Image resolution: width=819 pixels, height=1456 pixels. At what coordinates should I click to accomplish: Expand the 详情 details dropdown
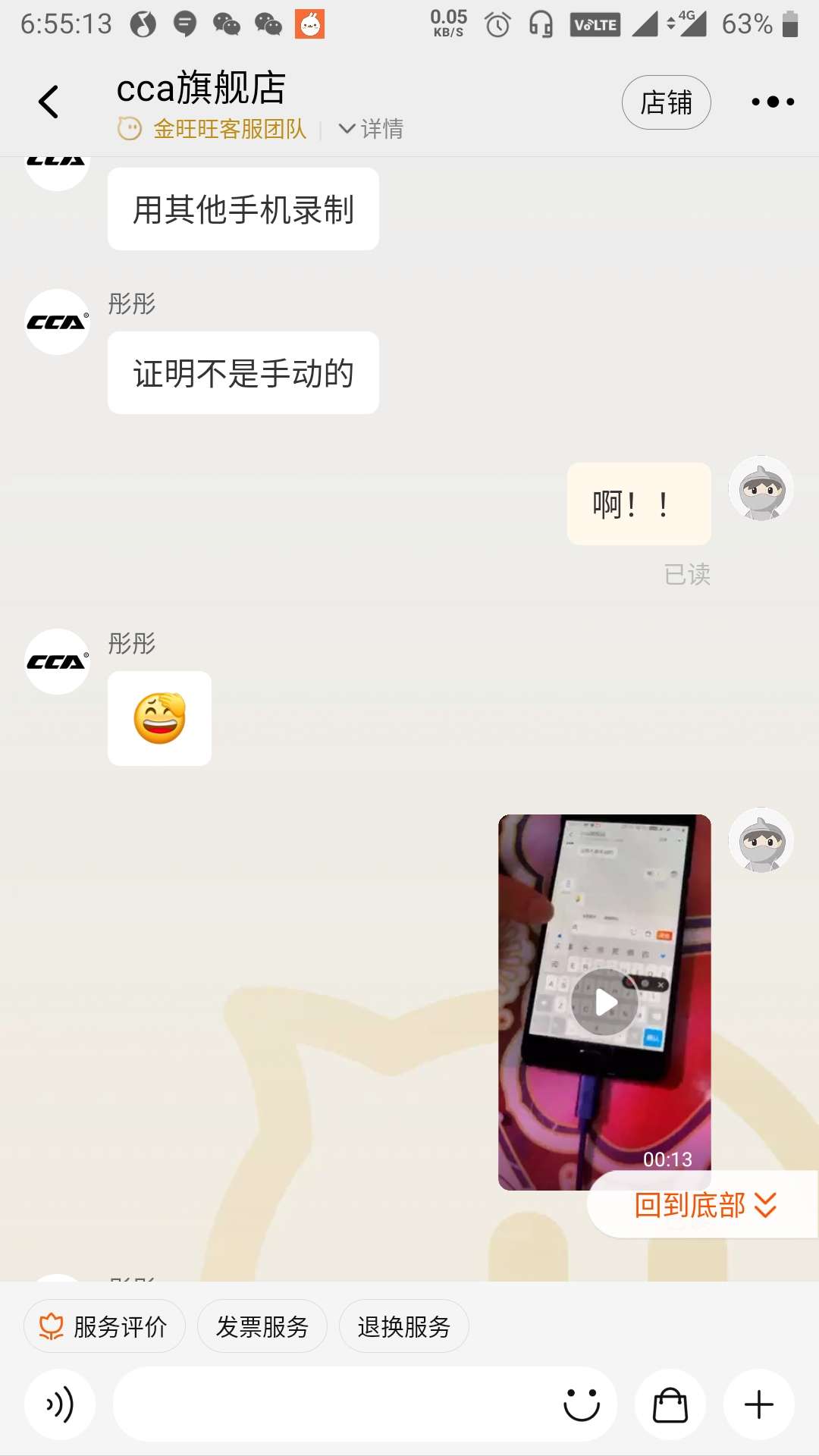pos(371,129)
